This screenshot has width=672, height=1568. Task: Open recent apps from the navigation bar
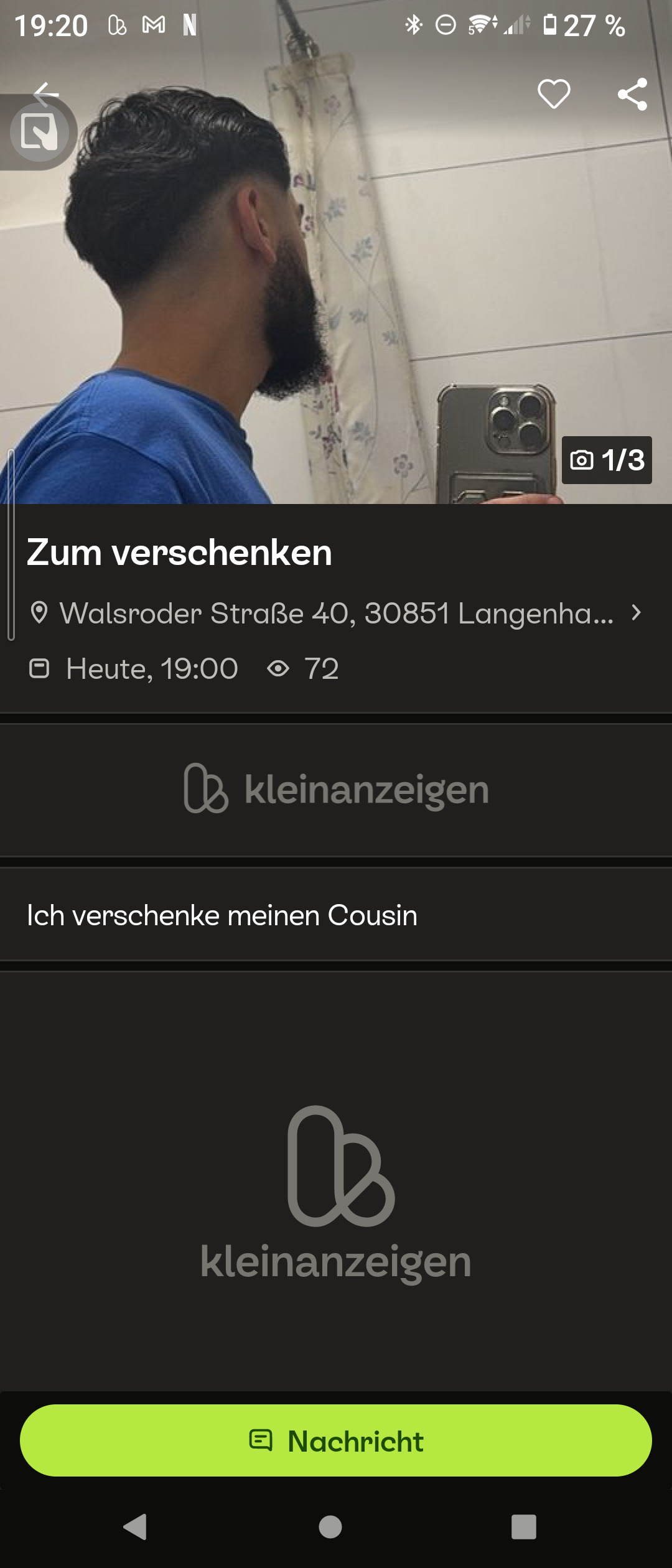[523, 1526]
